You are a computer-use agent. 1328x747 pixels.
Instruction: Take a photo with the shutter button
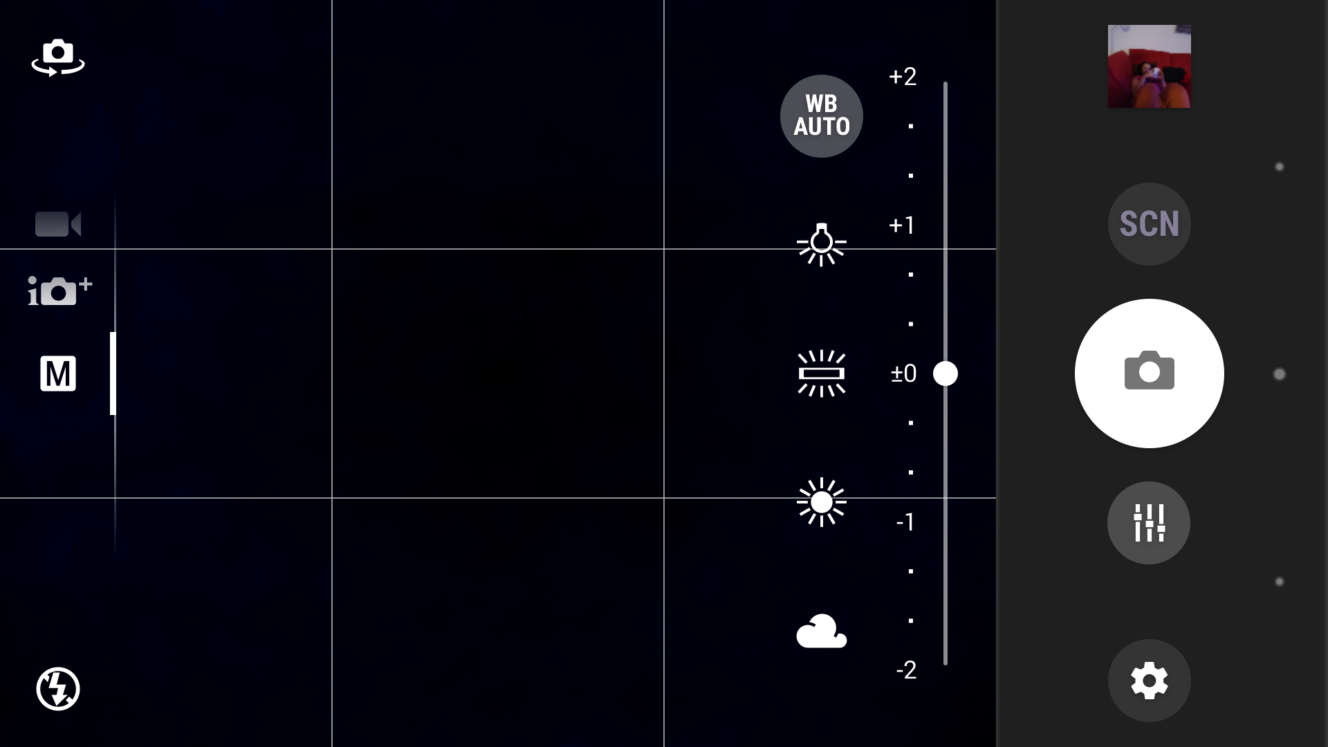click(1149, 373)
